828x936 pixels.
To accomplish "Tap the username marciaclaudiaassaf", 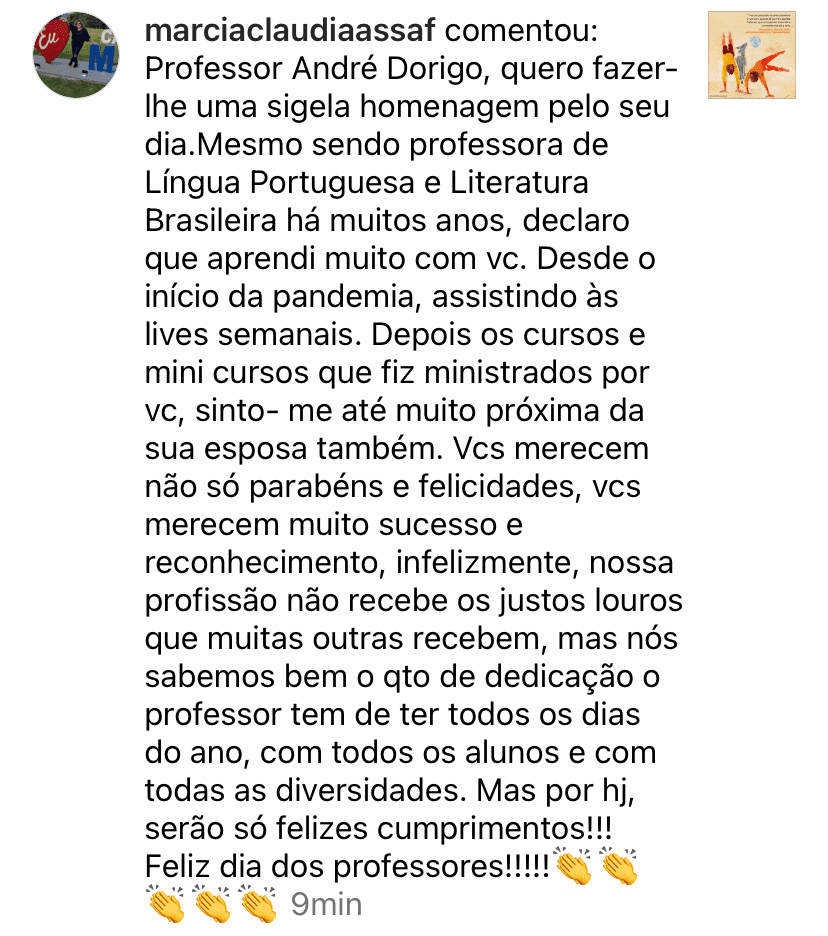I will point(290,30).
